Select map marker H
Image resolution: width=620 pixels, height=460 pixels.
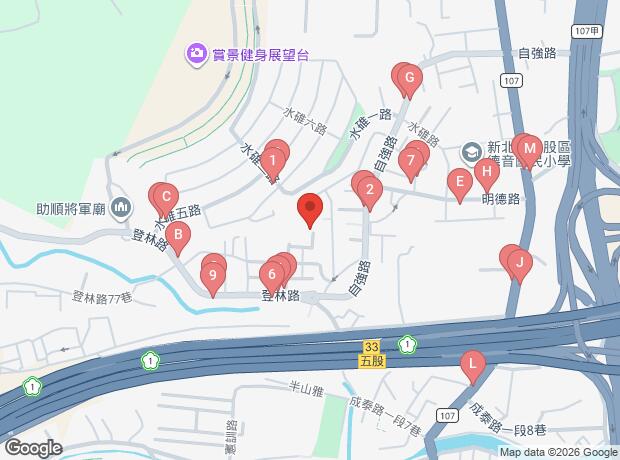(486, 173)
